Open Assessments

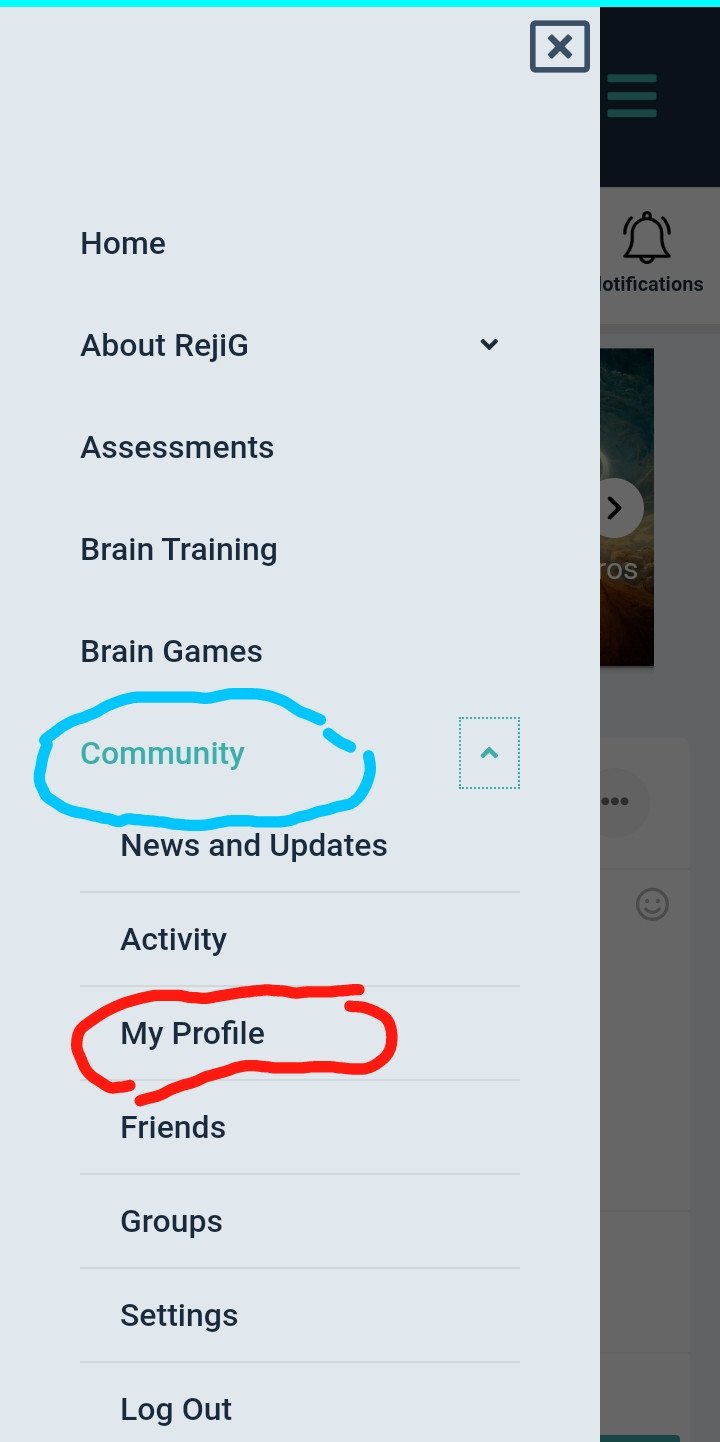177,447
